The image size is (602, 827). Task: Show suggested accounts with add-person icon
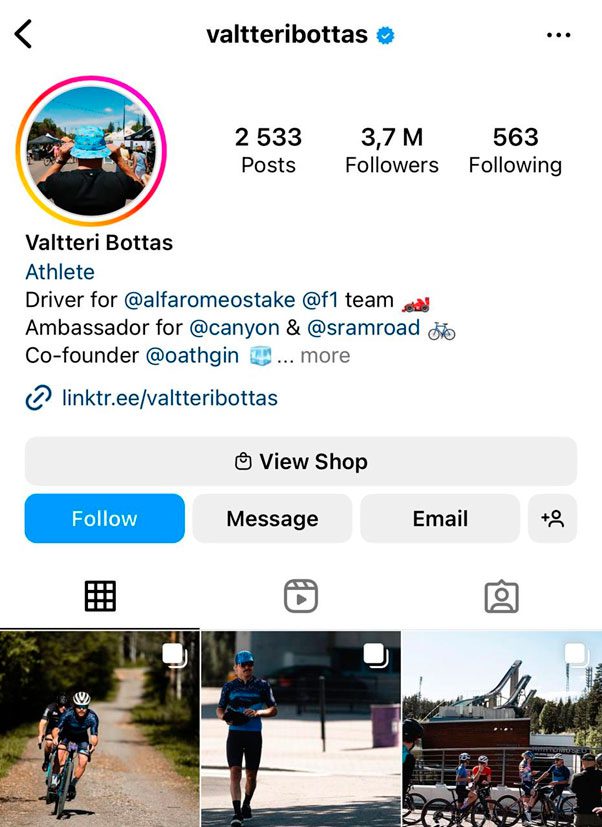[x=552, y=518]
